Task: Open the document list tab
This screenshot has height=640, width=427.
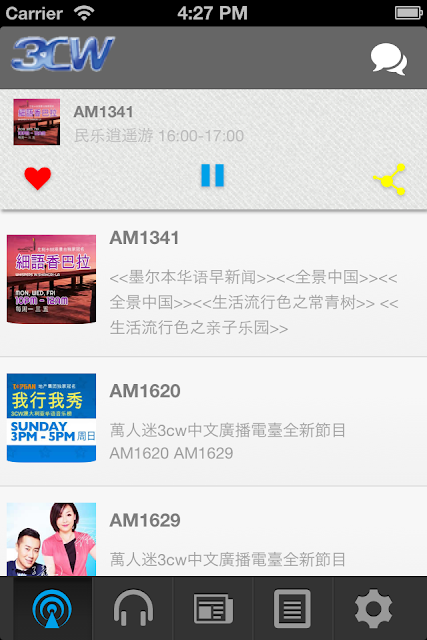Action: click(x=292, y=608)
